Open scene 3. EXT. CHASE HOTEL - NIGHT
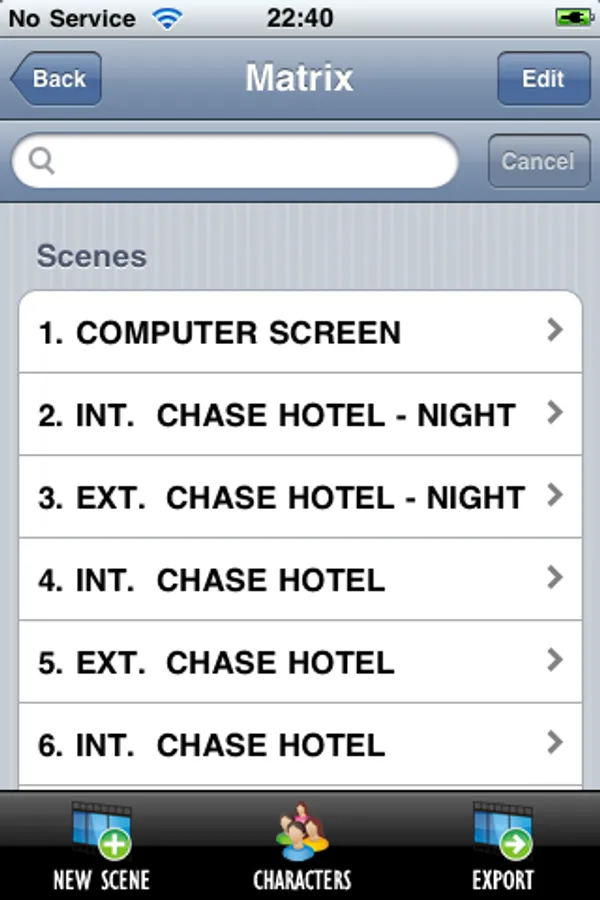The width and height of the screenshot is (600, 900). [300, 497]
